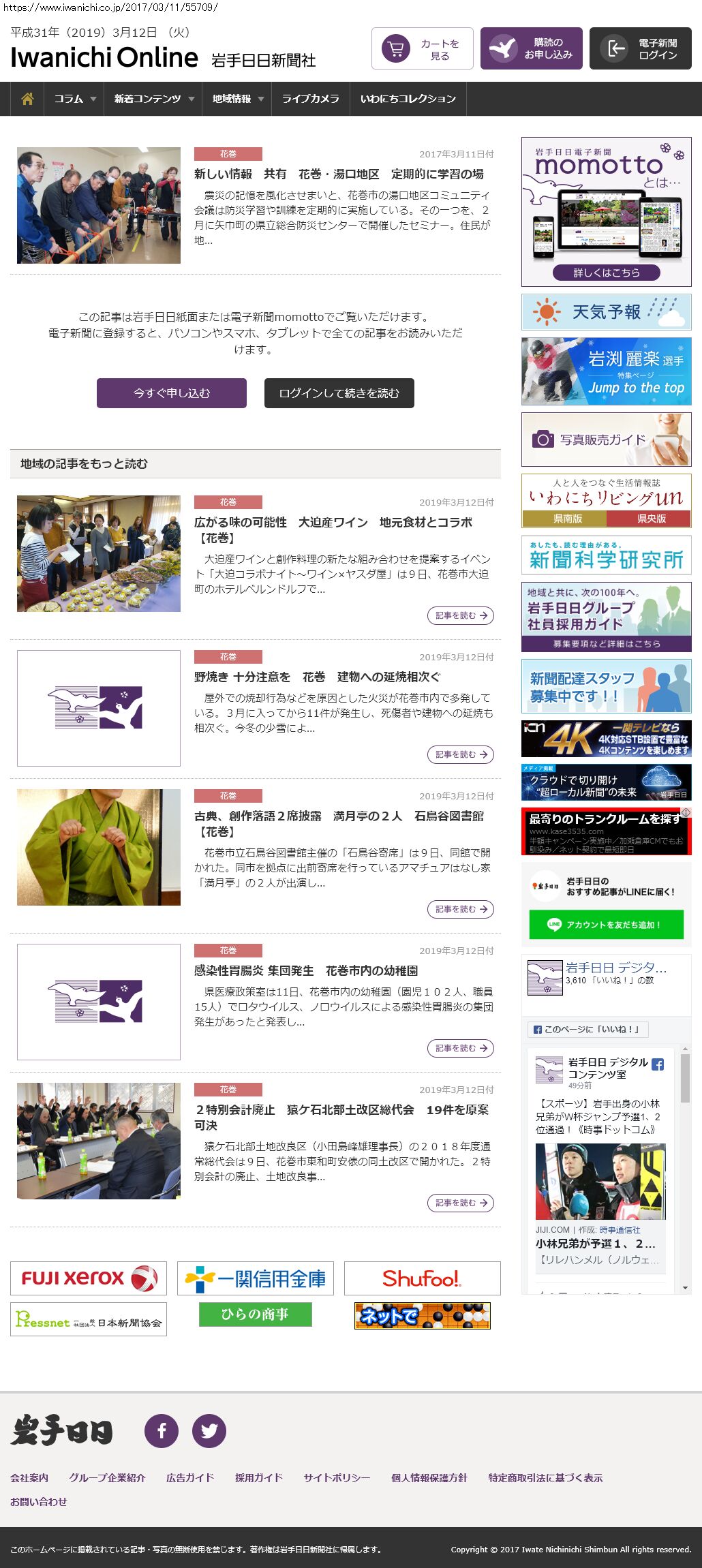Open the Twitter icon in the footer
Image resolution: width=702 pixels, height=1568 pixels.
click(209, 1430)
